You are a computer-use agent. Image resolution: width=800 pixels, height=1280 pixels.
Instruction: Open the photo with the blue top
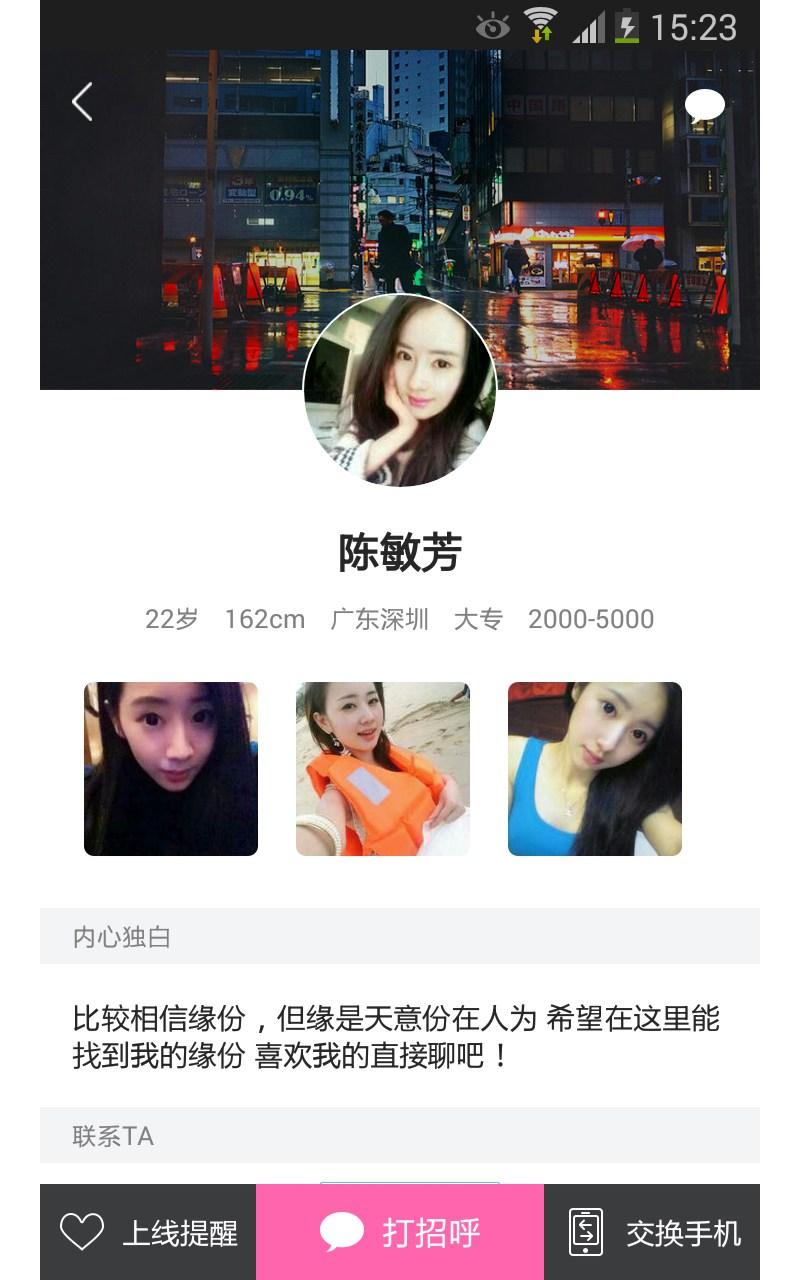[595, 768]
